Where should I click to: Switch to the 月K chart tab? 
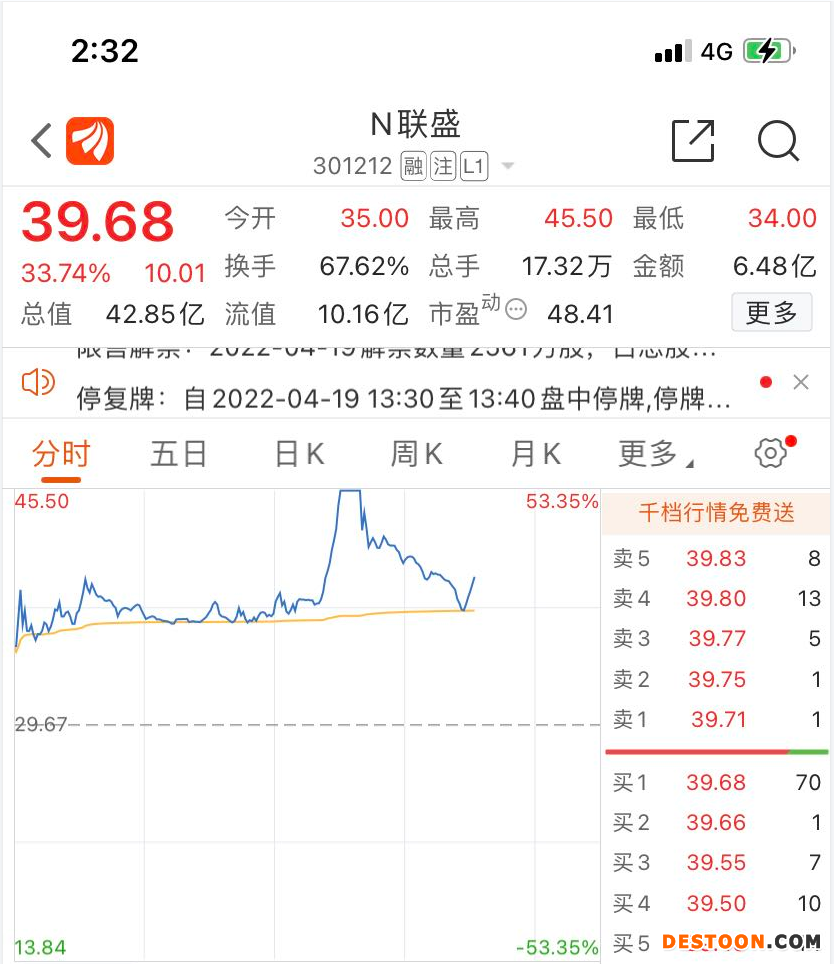tap(535, 454)
